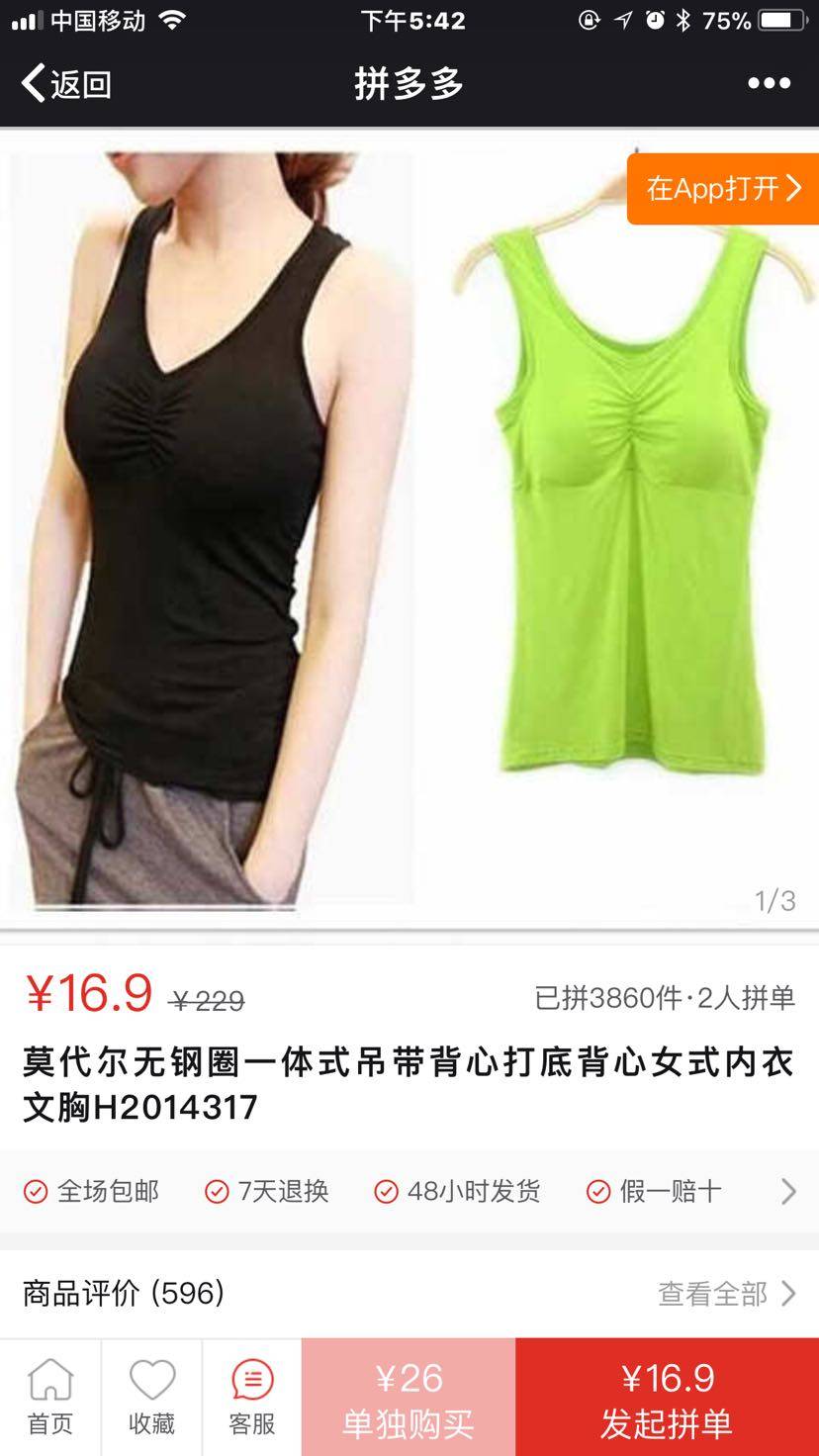Add this item to 收藏 favorites
Screen dimensions: 819x1456
coord(151,1398)
